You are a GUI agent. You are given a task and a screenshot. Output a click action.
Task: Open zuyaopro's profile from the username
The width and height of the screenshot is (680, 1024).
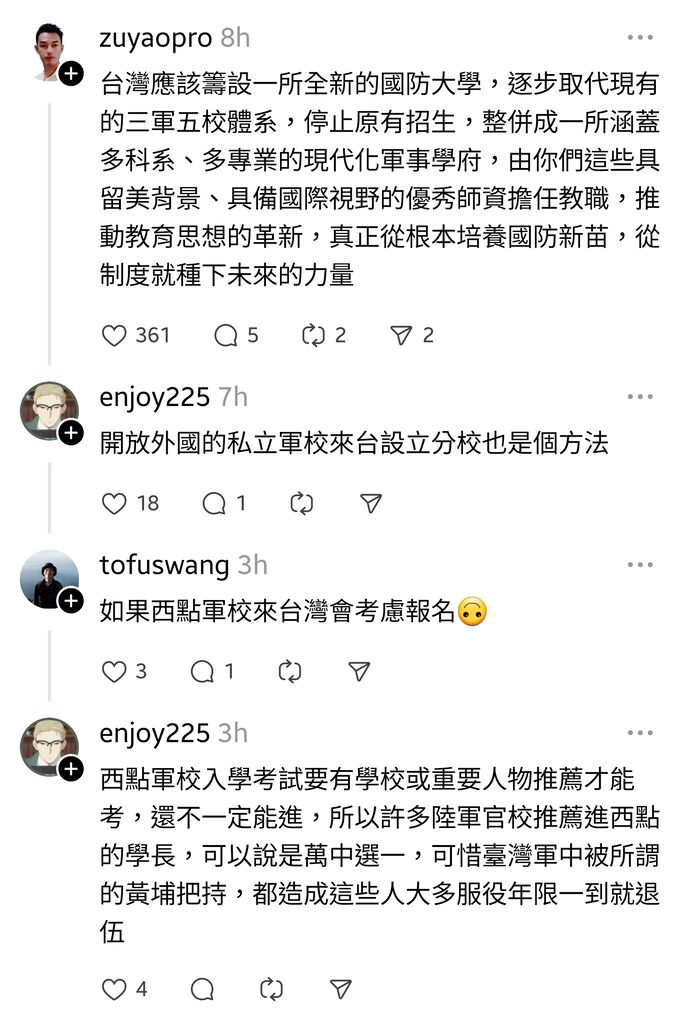156,38
